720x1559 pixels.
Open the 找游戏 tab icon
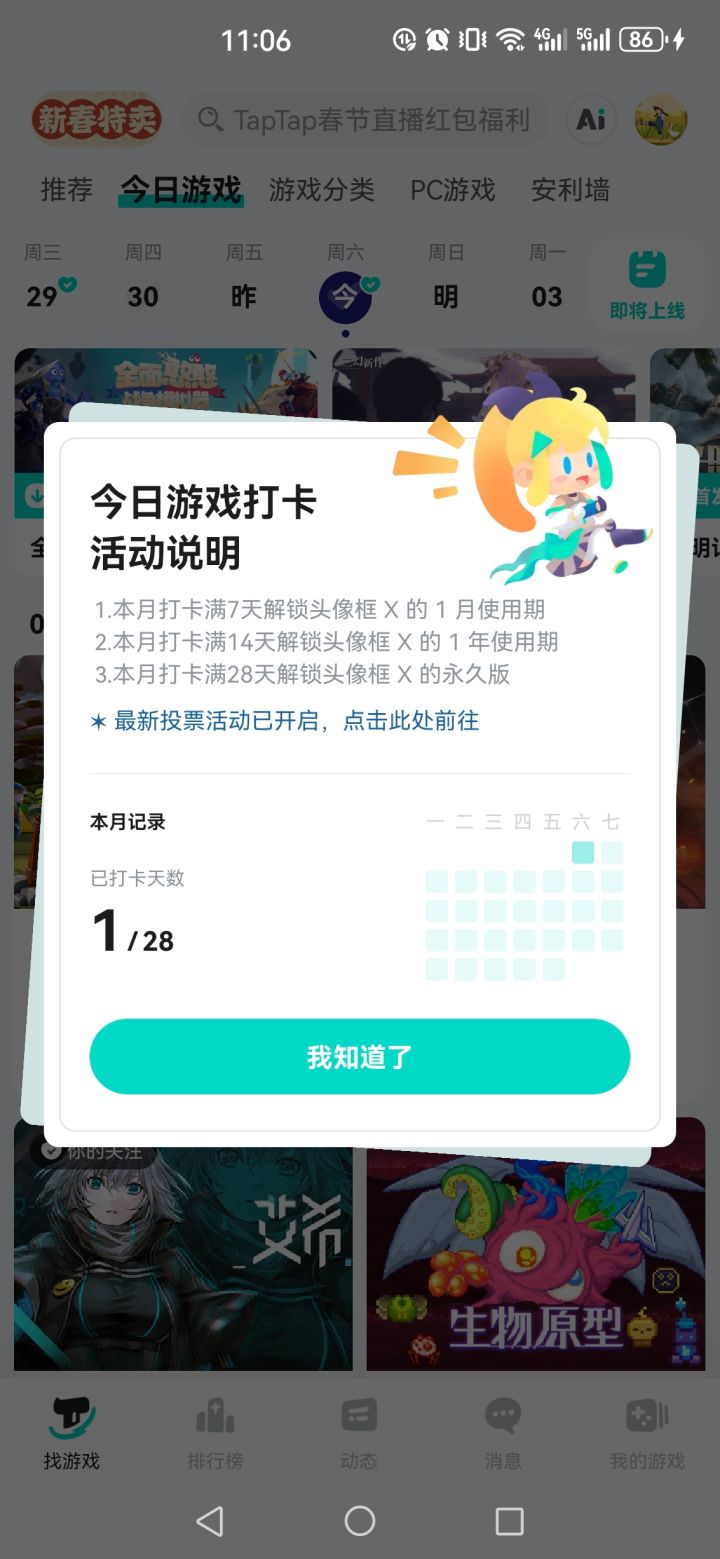click(x=70, y=1415)
